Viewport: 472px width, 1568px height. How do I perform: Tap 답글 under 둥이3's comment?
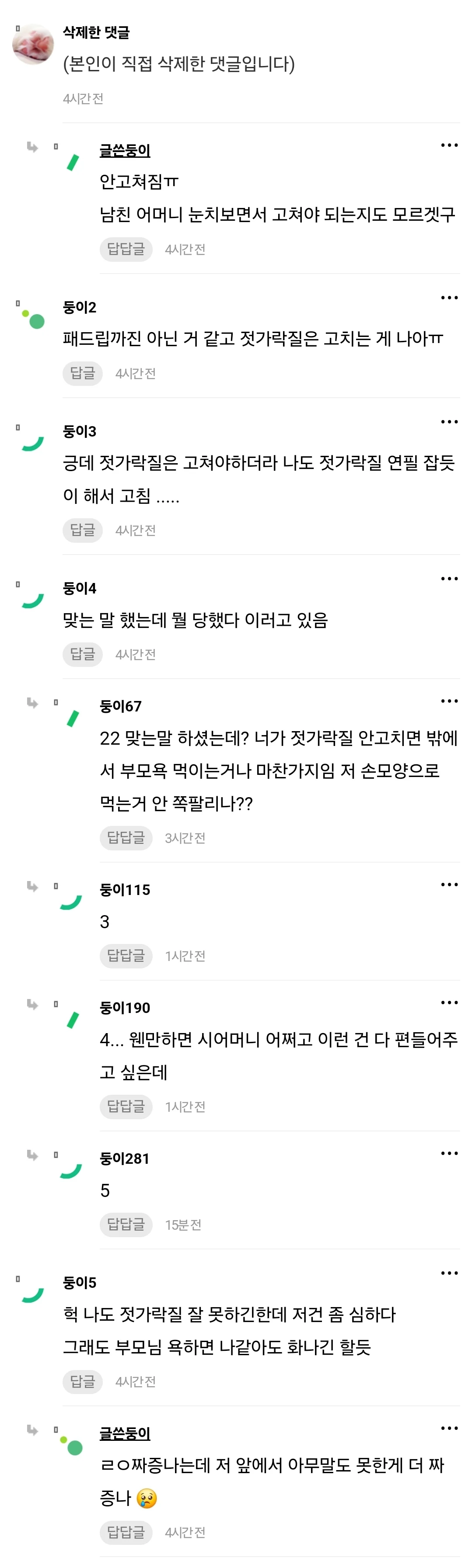82,530
